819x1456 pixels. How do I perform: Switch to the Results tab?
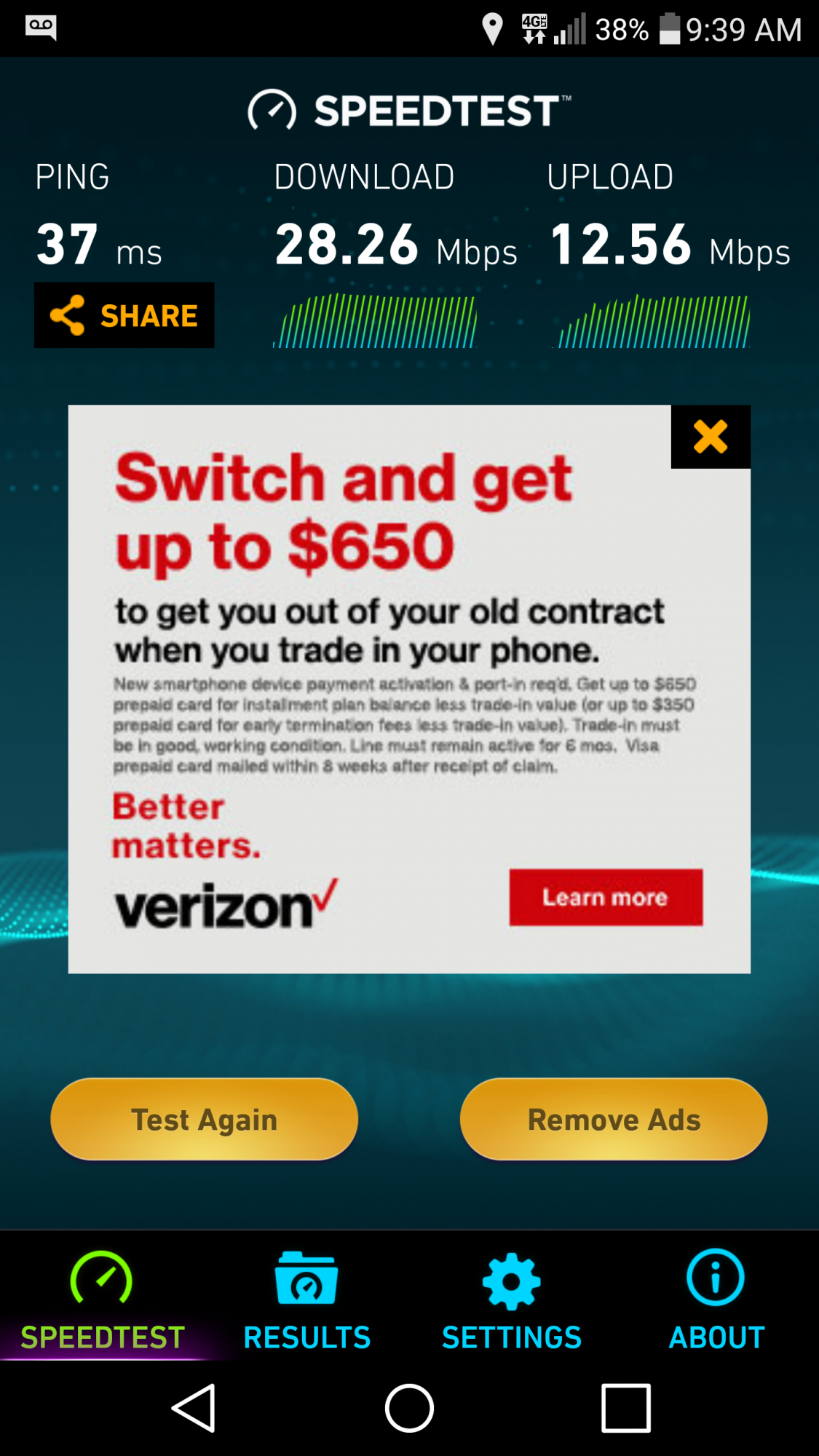(306, 1300)
